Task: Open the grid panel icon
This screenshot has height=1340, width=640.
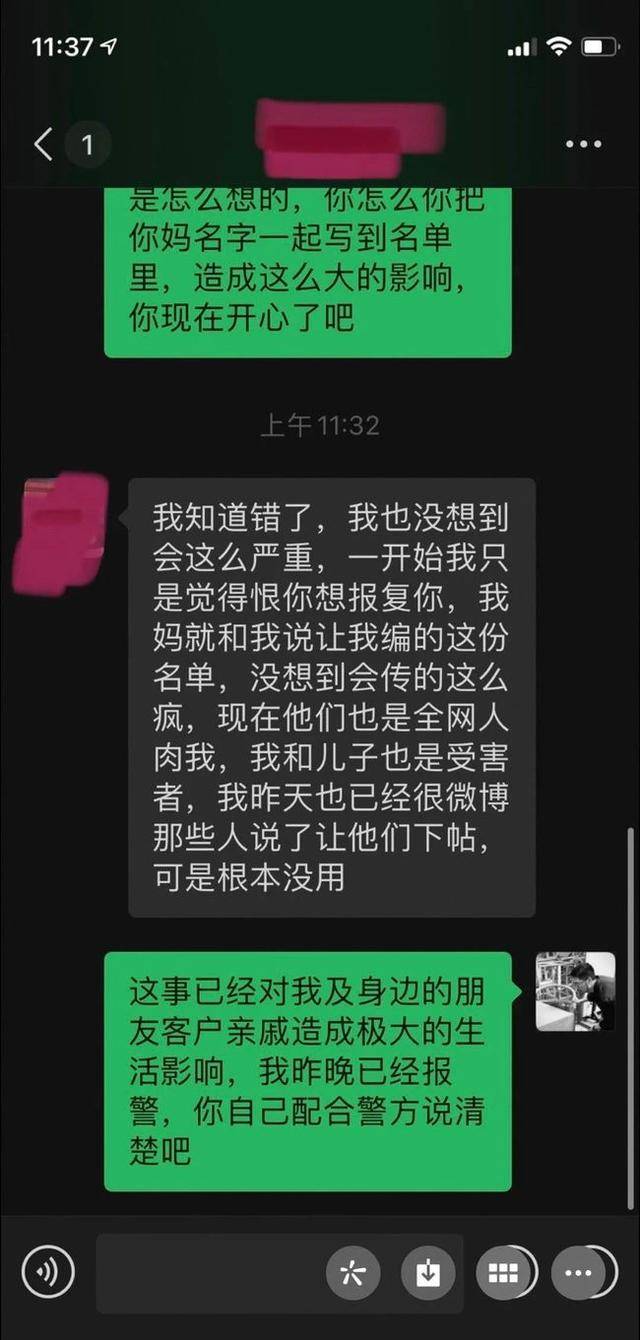Action: [x=503, y=1273]
